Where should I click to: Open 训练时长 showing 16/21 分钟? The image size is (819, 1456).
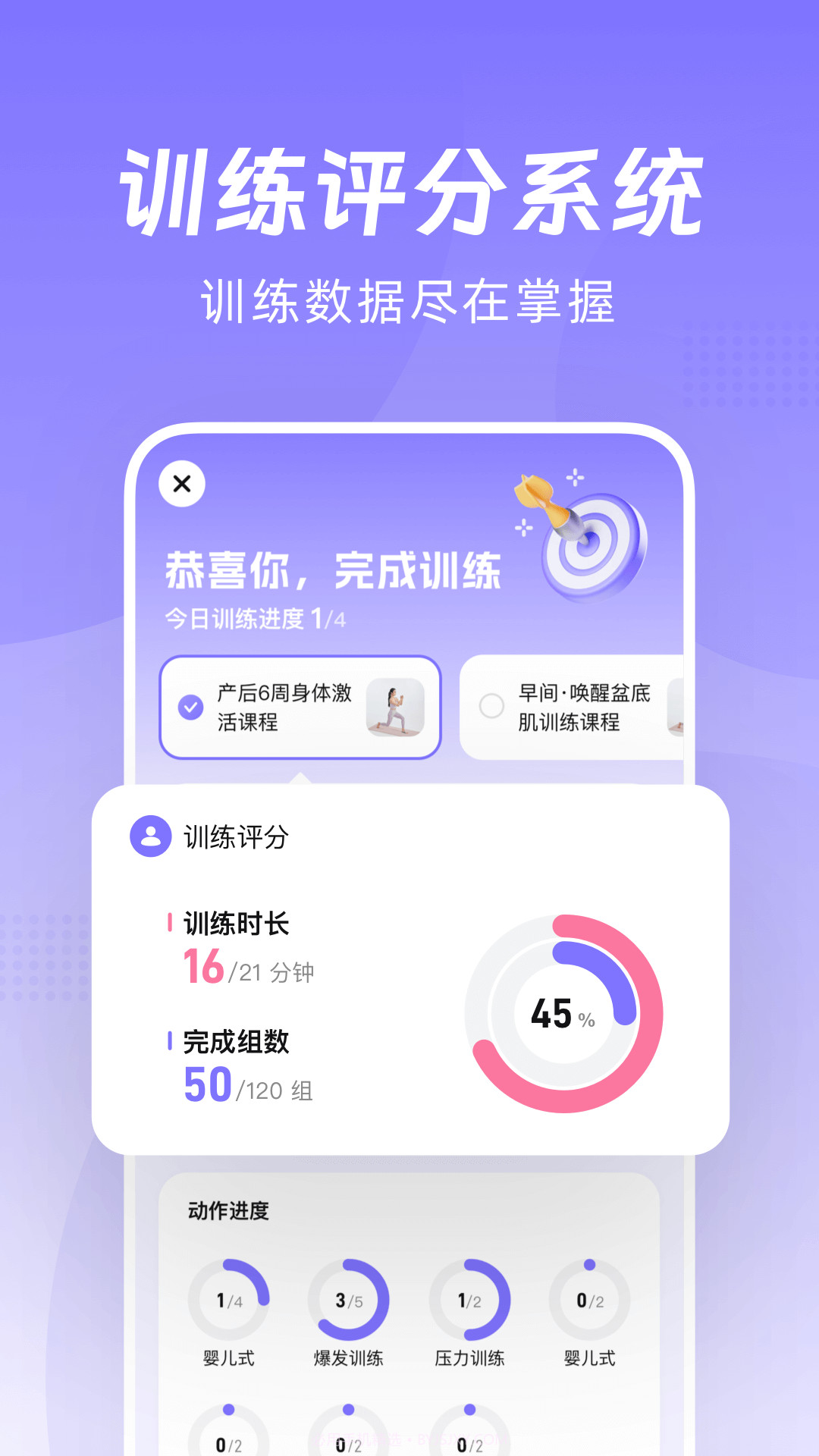(243, 946)
